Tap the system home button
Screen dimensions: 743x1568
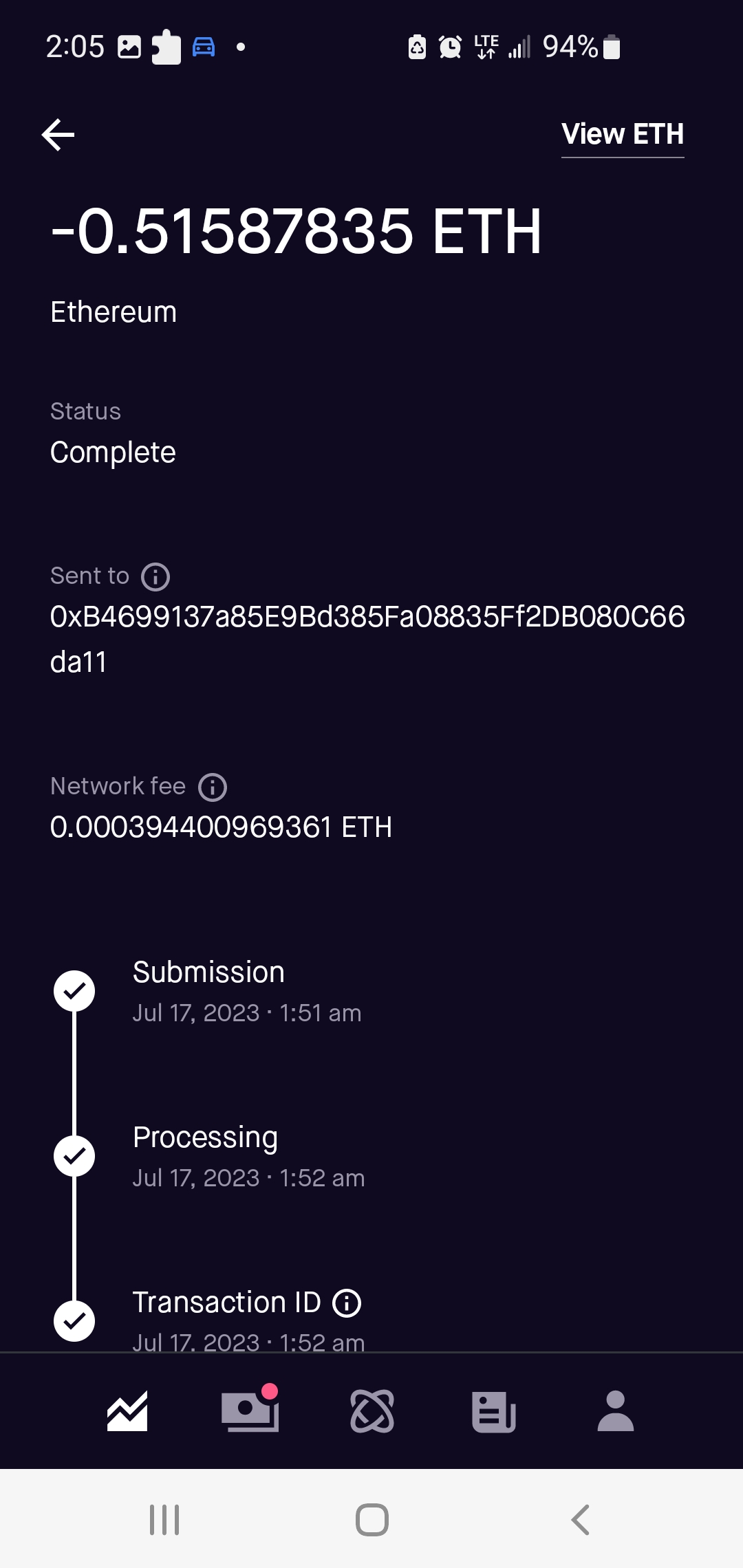[x=372, y=1520]
